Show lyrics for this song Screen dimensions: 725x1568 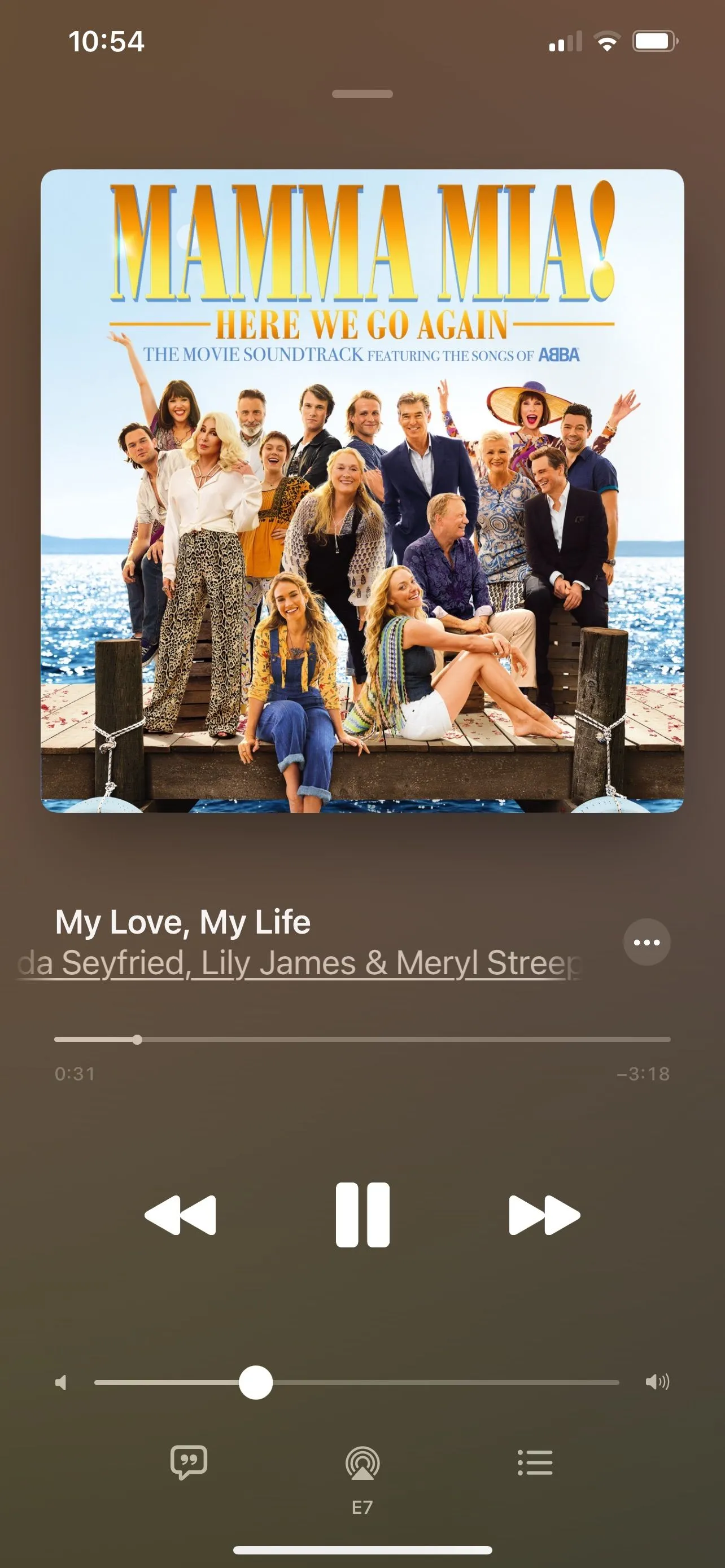coord(189,1462)
